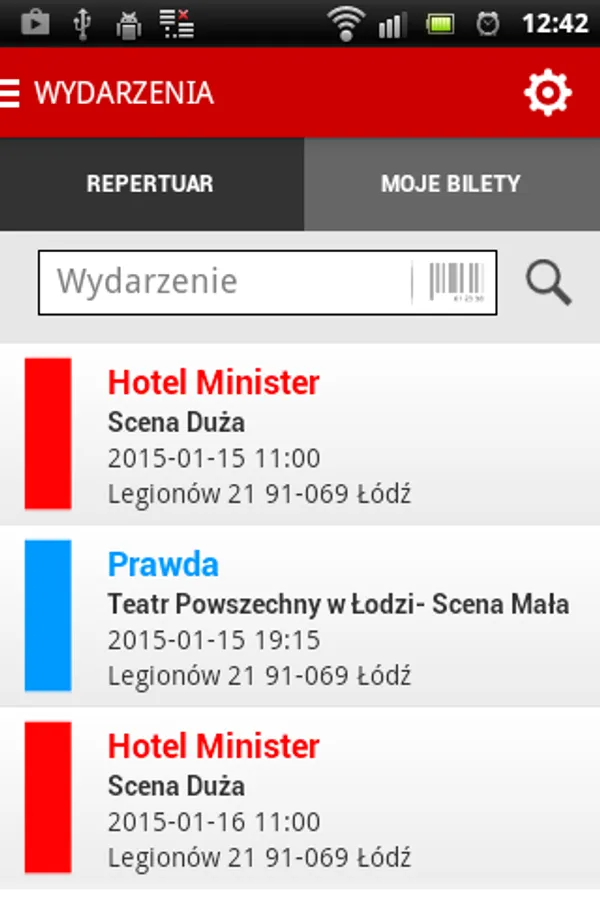Open the hamburger navigation drawer
The width and height of the screenshot is (600, 900).
11,94
